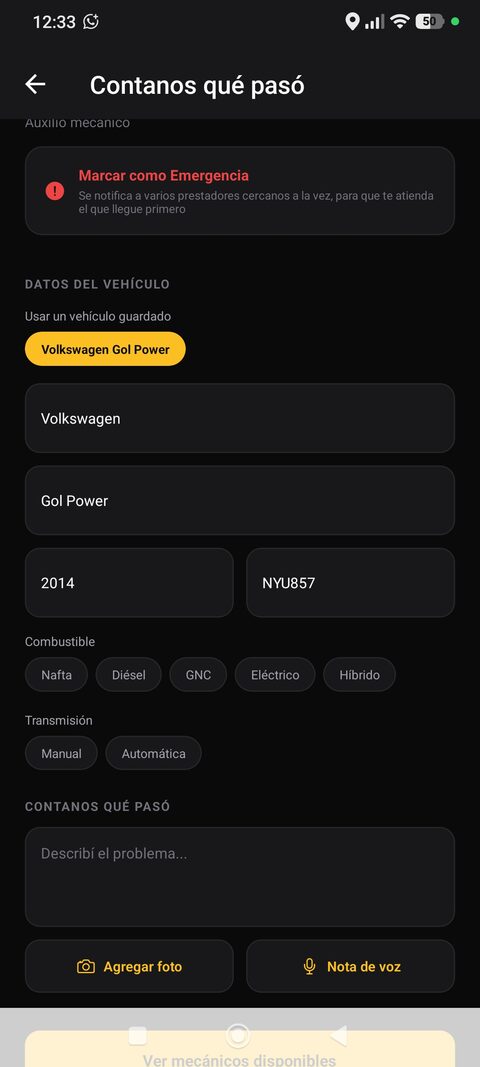Add a photo with Agregar foto
Image resolution: width=480 pixels, height=1067 pixels.
pyautogui.click(x=129, y=966)
